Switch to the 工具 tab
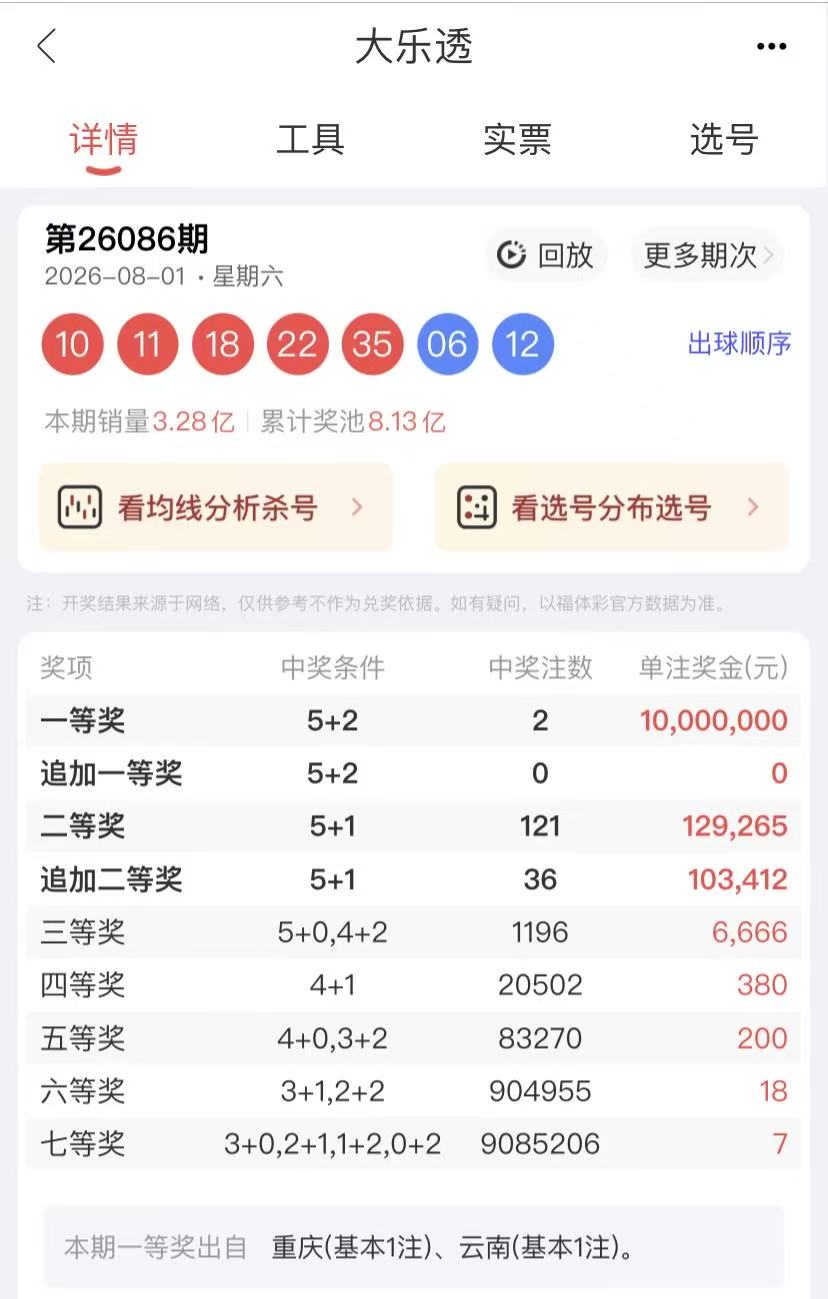Screen dimensions: 828x1299 coord(310,139)
